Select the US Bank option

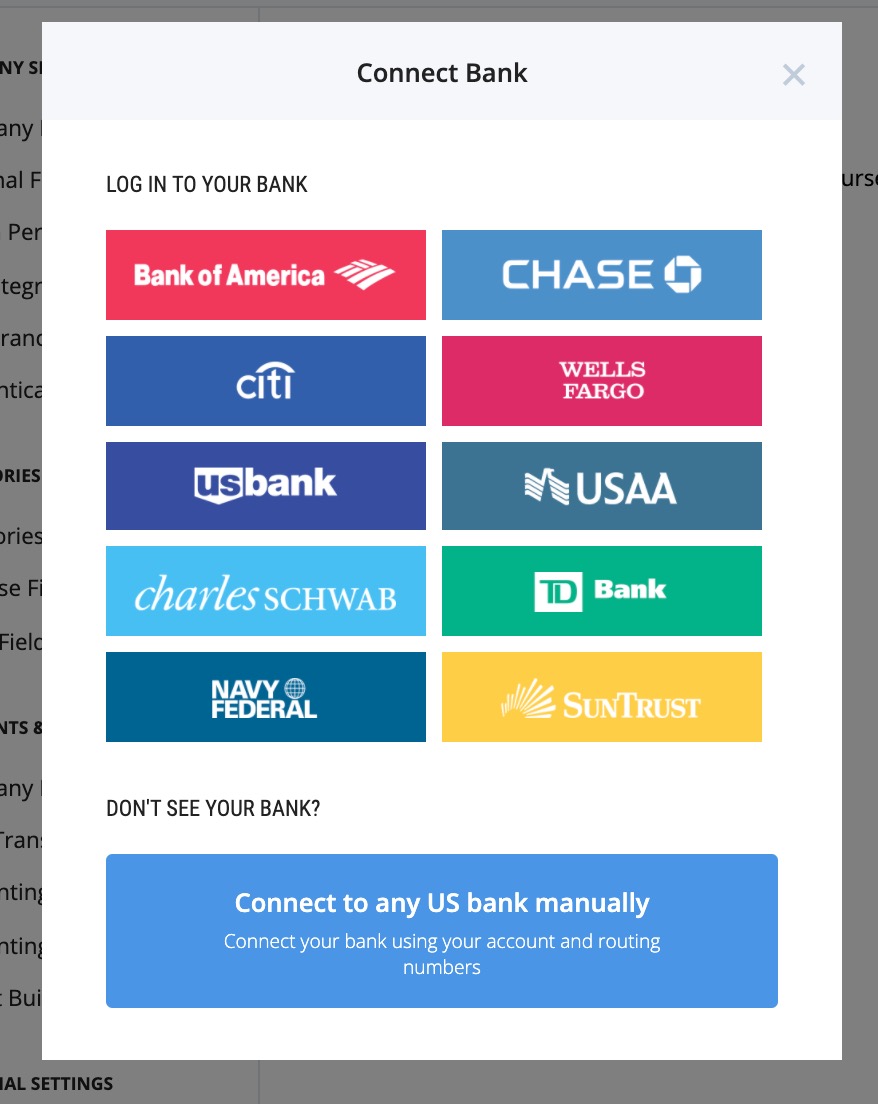point(266,486)
